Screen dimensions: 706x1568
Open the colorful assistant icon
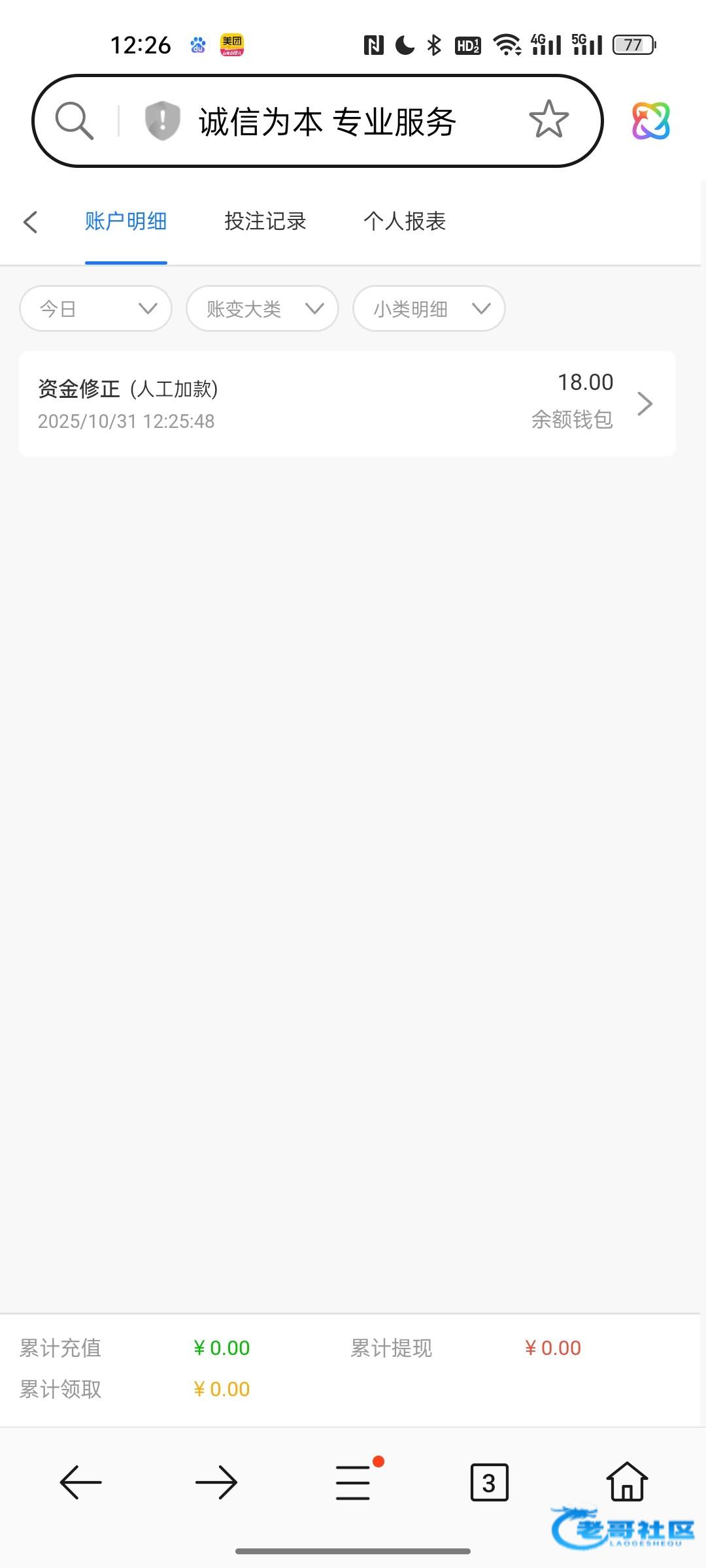tap(651, 121)
